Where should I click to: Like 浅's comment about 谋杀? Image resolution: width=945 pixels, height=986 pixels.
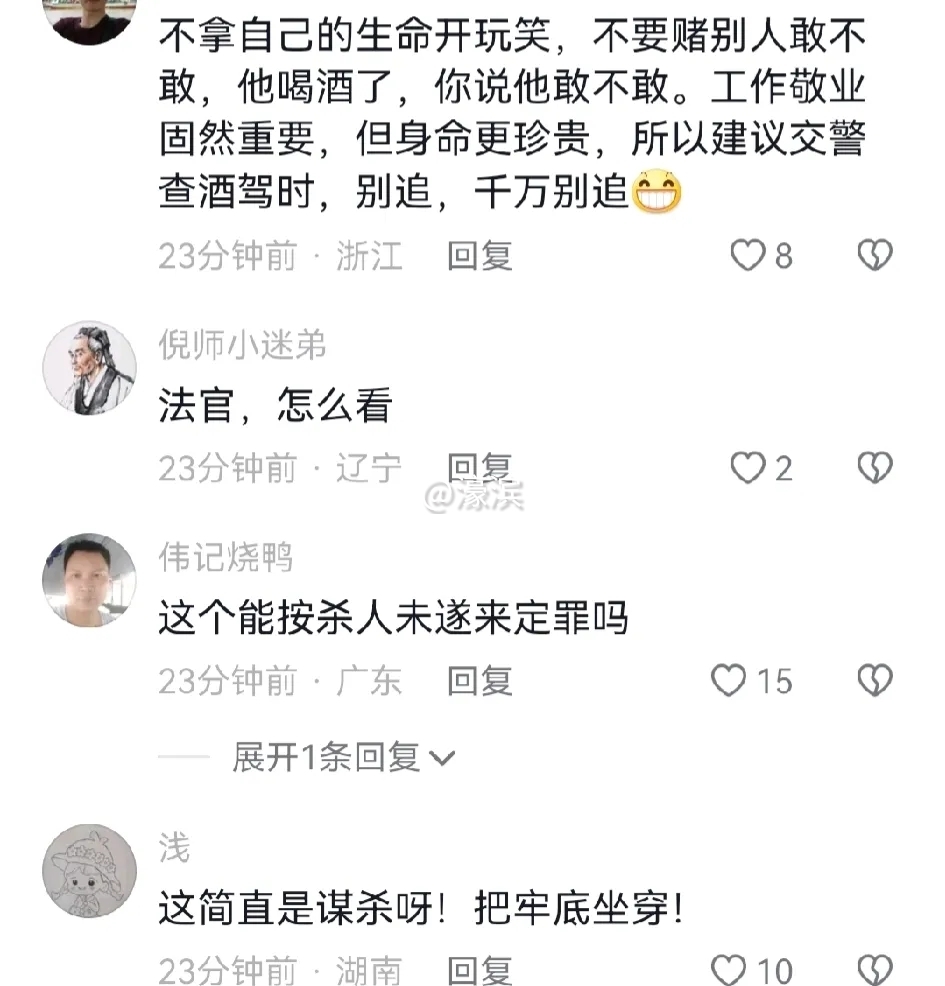(x=729, y=969)
